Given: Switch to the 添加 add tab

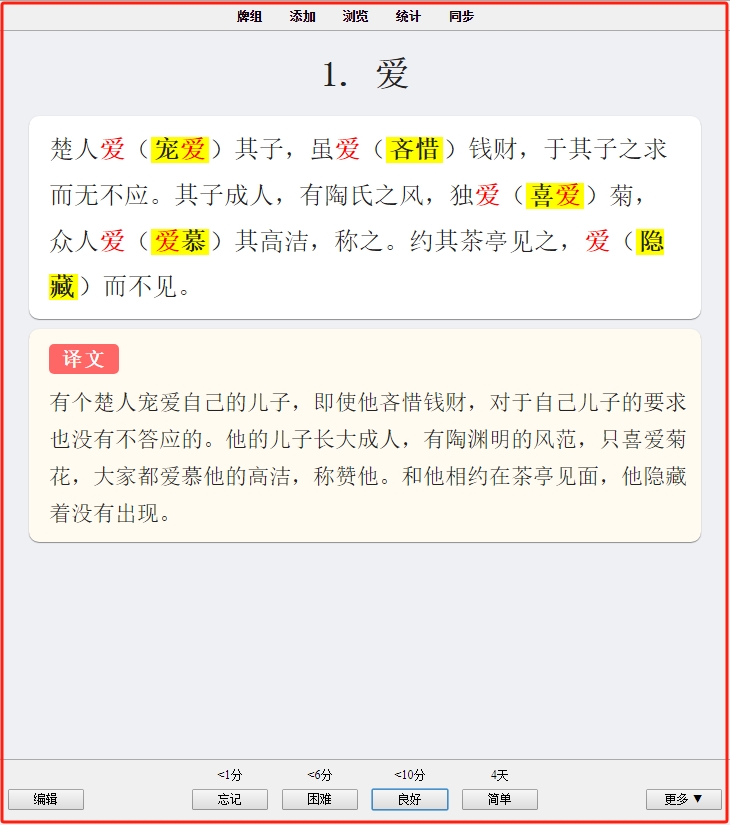Looking at the screenshot, I should click(302, 16).
